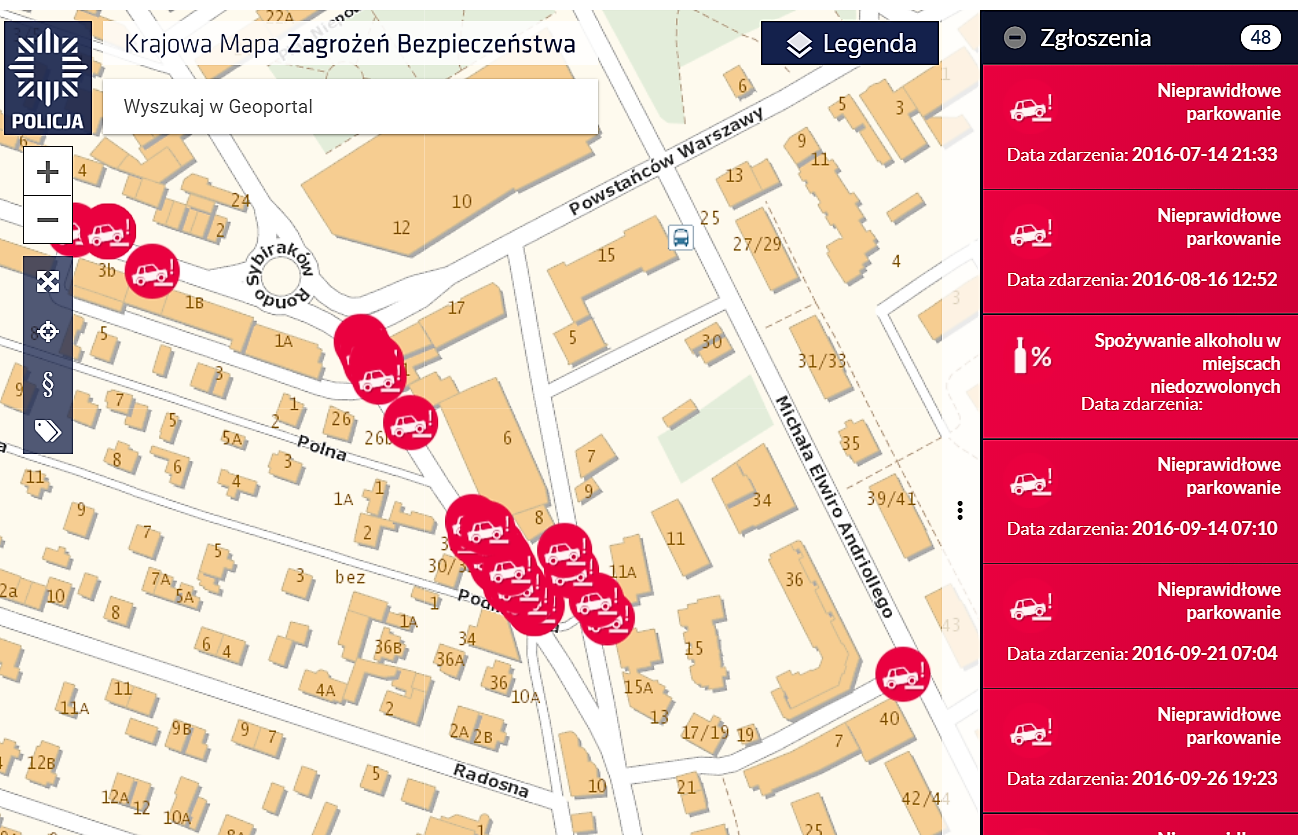The height and width of the screenshot is (835, 1298).
Task: Tap the bus stop icon on Powstańców Warszawy
Action: coord(681,238)
